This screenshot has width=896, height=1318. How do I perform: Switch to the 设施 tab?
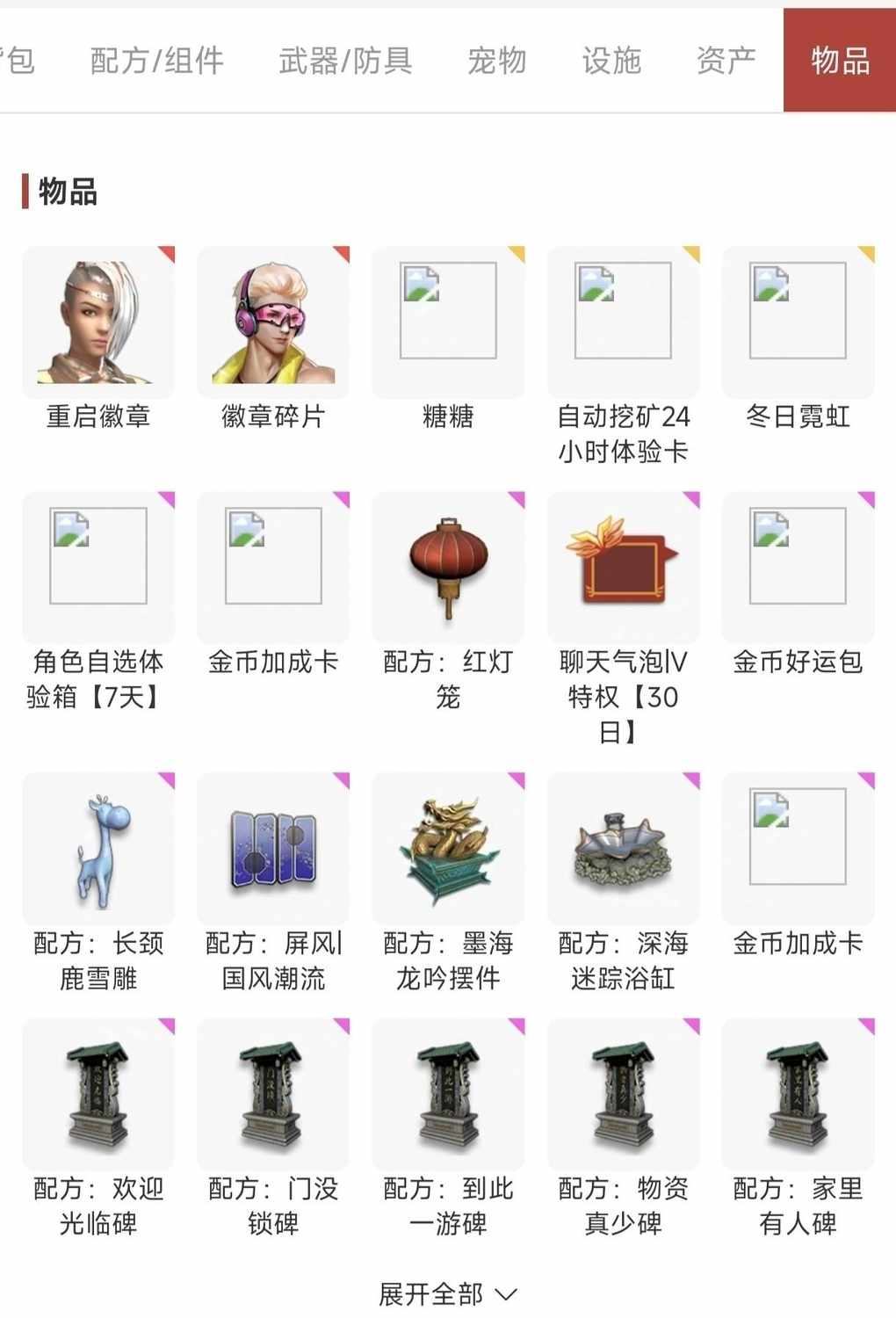(611, 61)
